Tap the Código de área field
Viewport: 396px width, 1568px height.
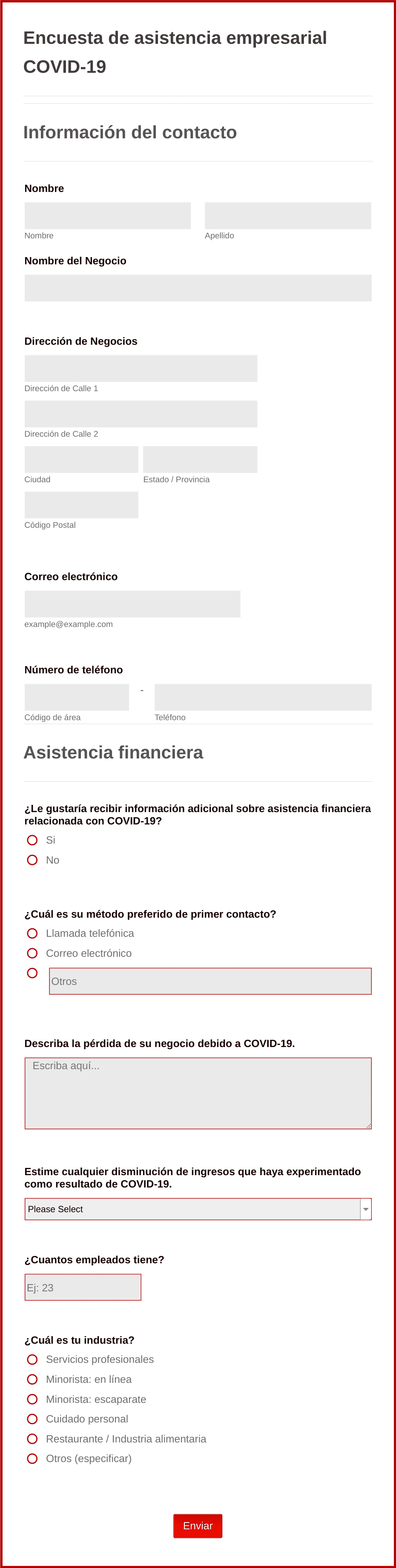coord(77,697)
